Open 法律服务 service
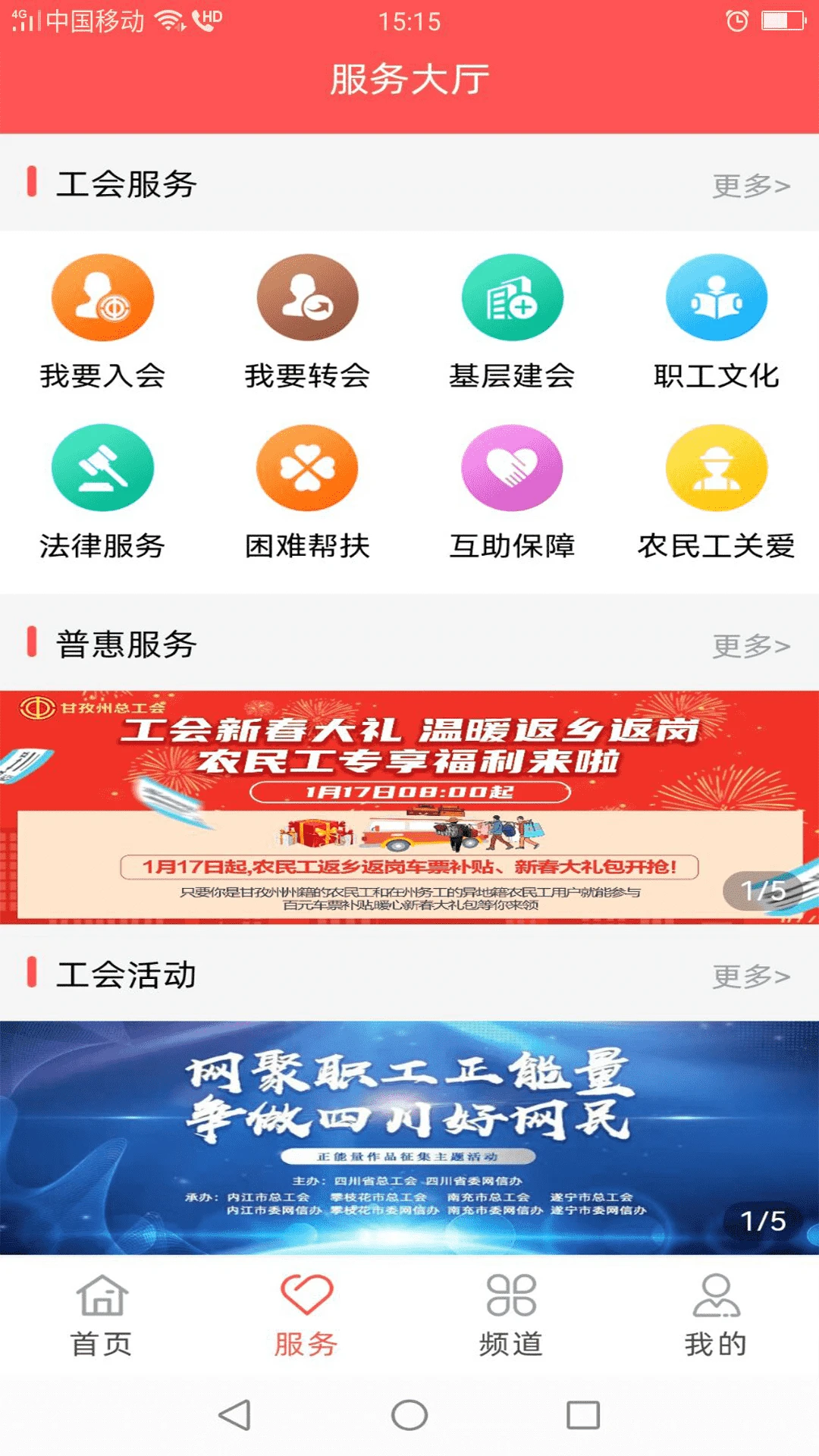Viewport: 819px width, 1456px height. (102, 491)
